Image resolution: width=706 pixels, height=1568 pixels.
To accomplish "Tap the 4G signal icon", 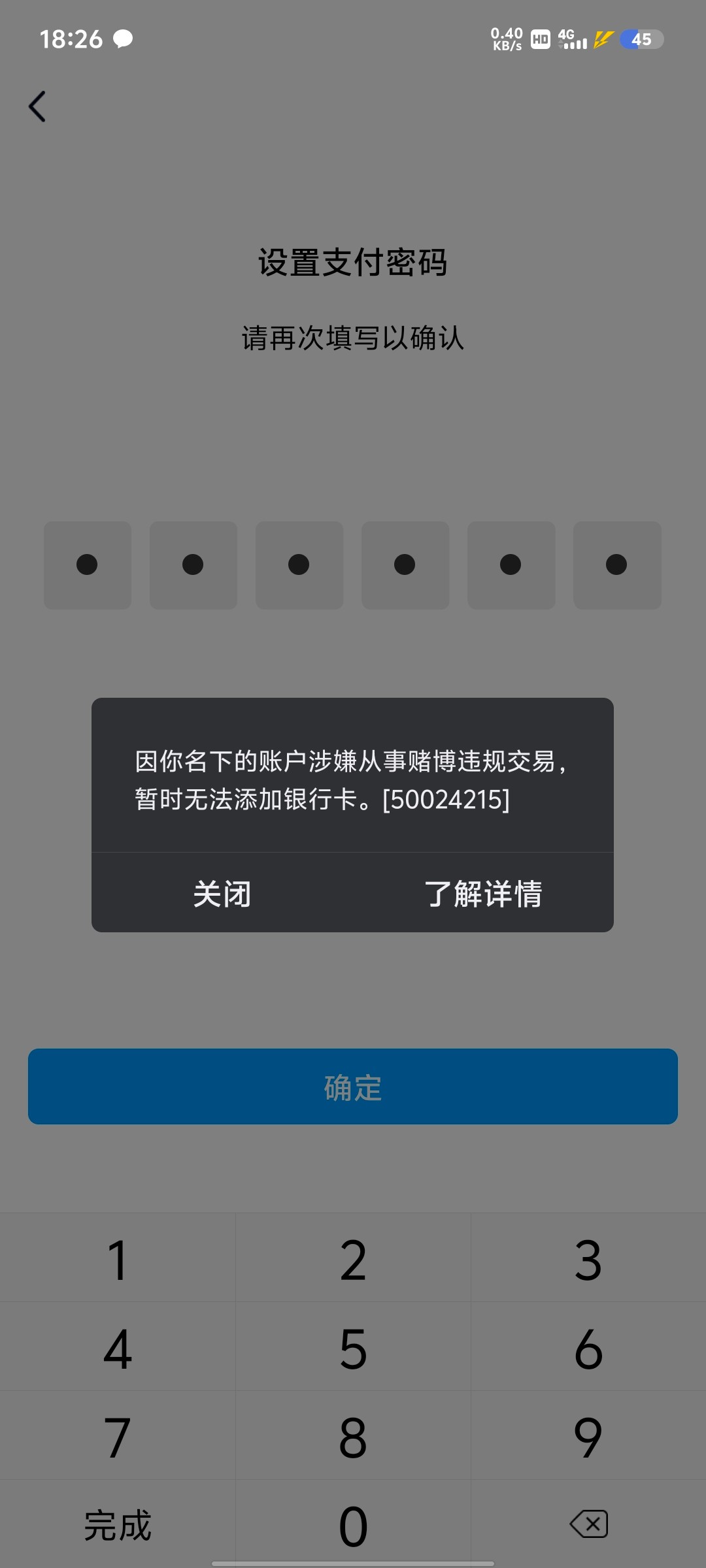I will [572, 41].
